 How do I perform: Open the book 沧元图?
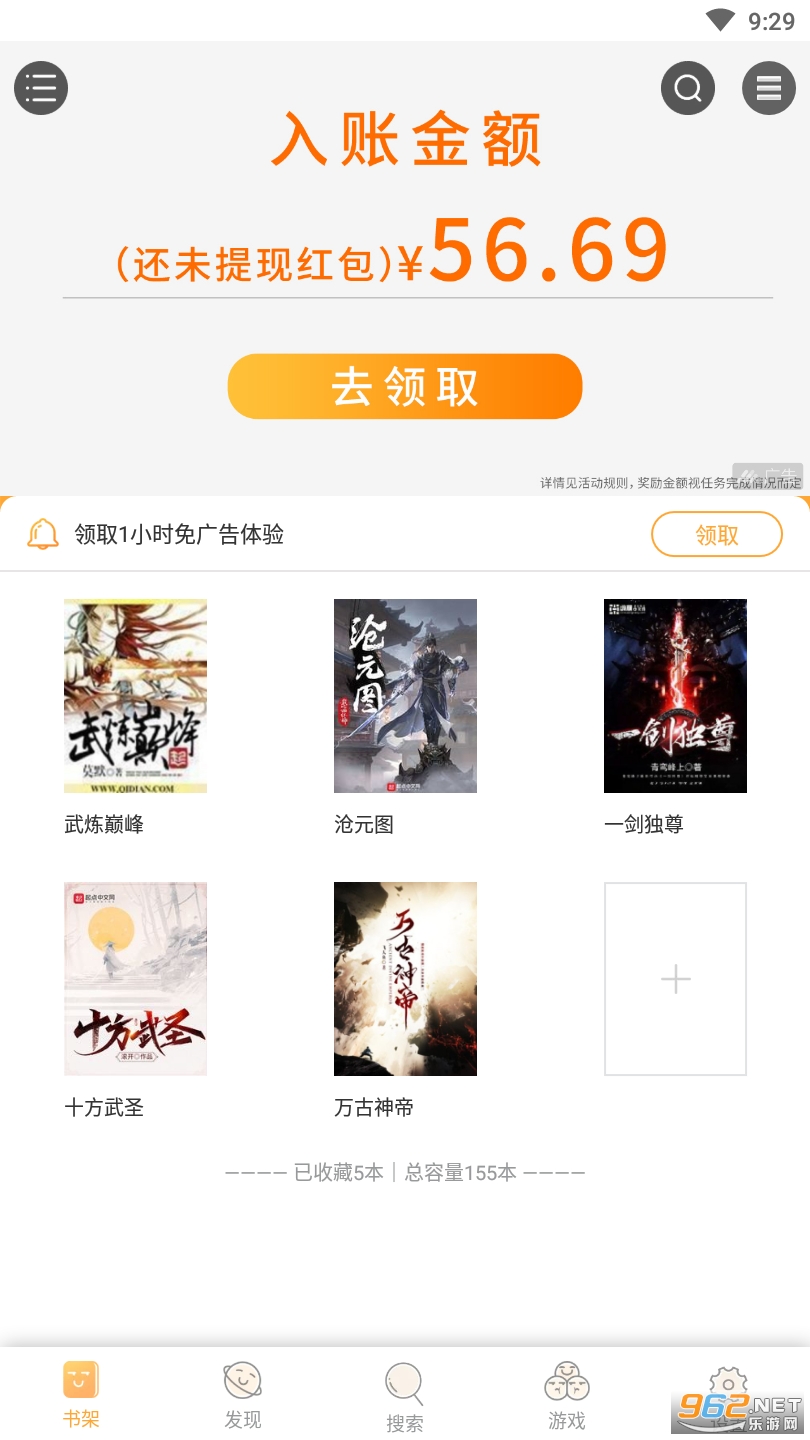tap(405, 696)
